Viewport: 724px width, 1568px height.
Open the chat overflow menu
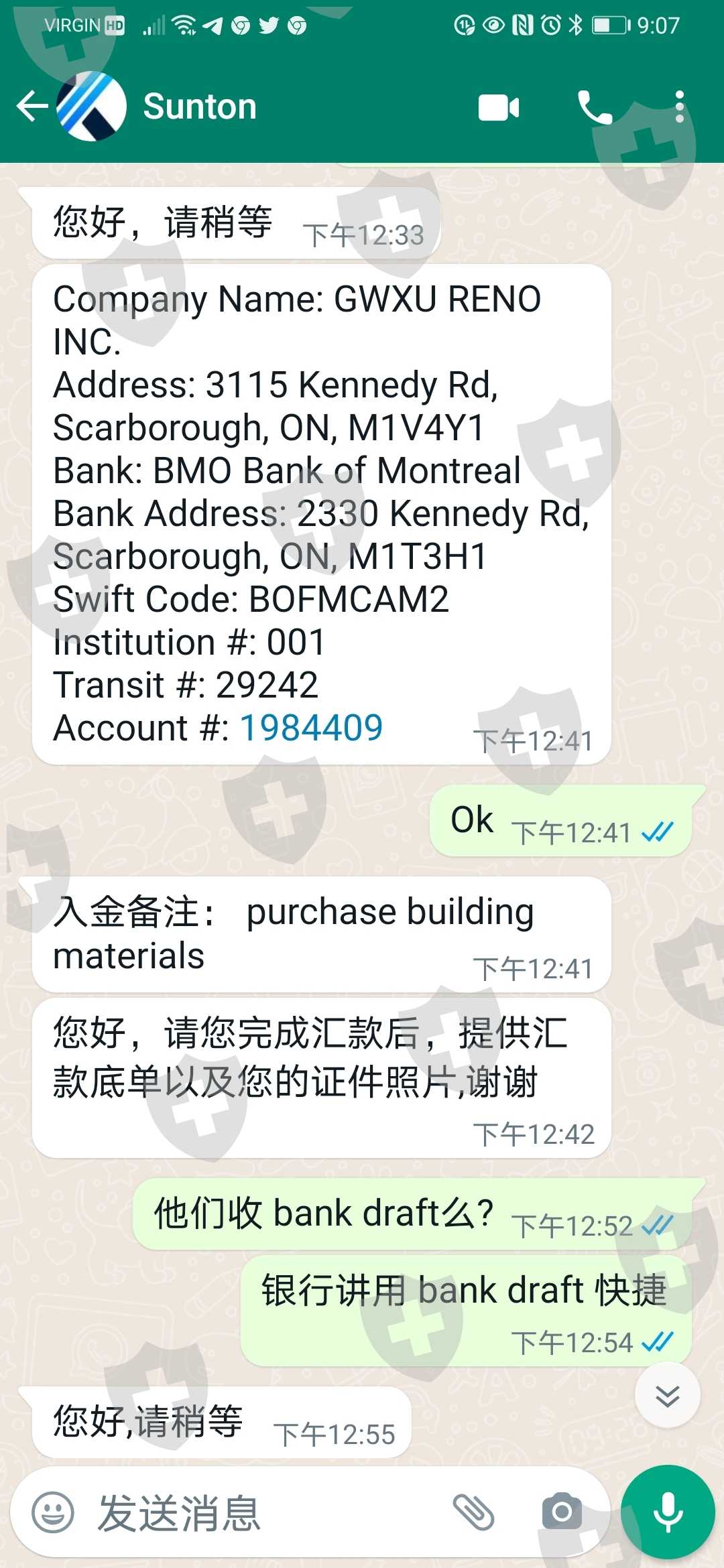tap(680, 107)
